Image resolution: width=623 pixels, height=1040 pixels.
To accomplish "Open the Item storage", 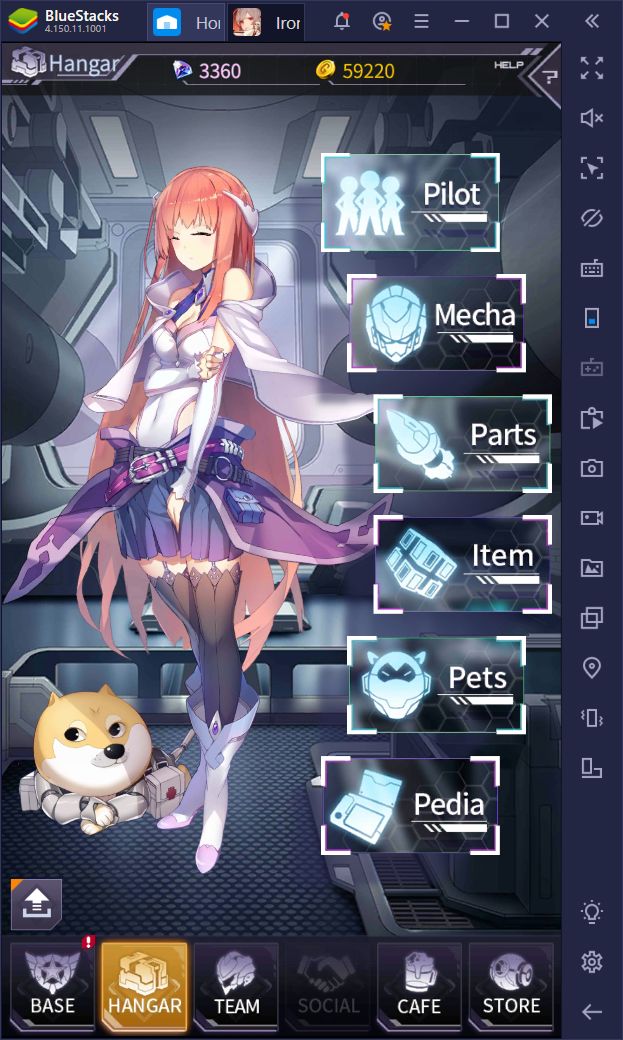I will [x=462, y=563].
